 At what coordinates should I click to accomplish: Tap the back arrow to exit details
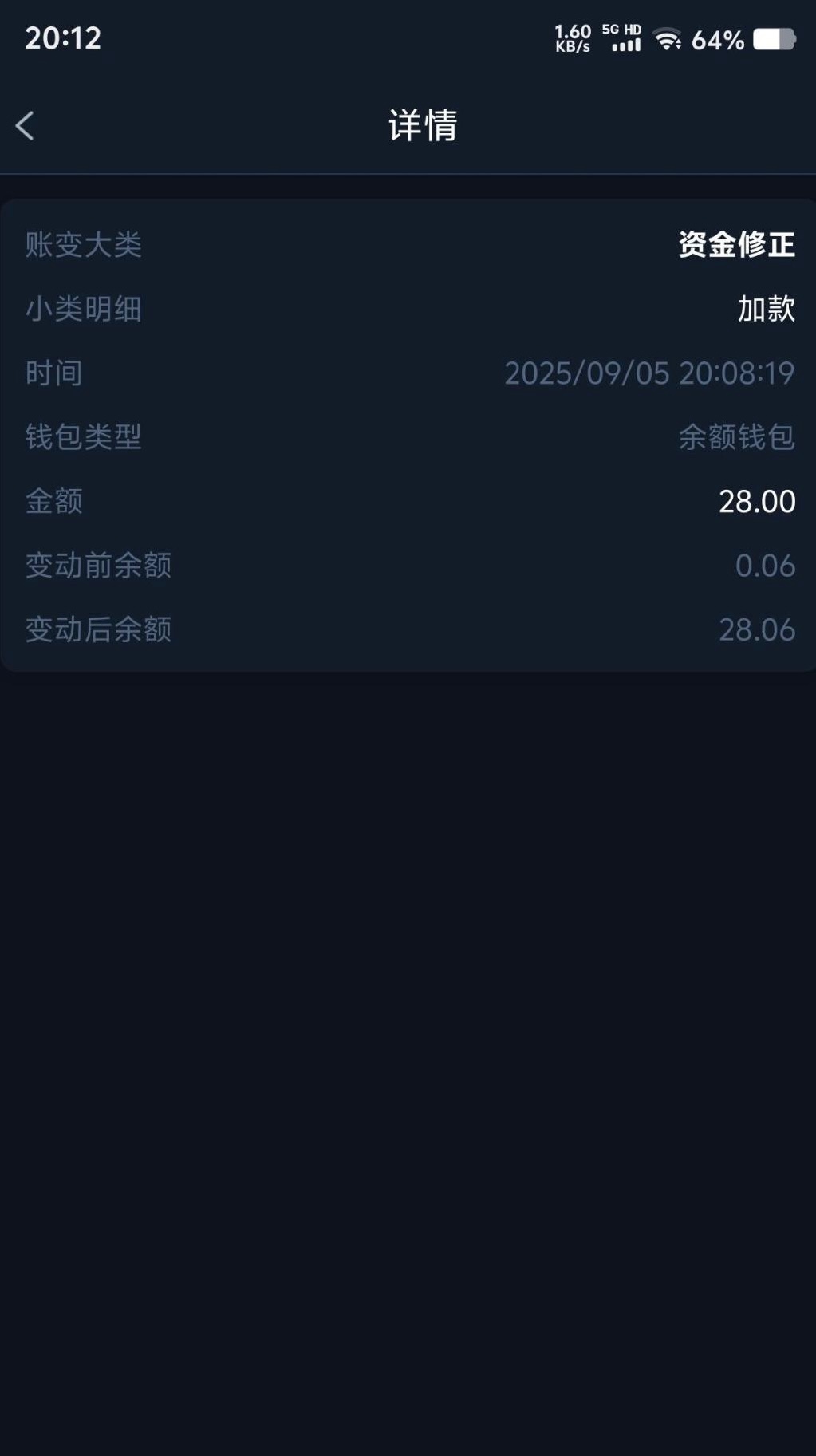click(25, 125)
